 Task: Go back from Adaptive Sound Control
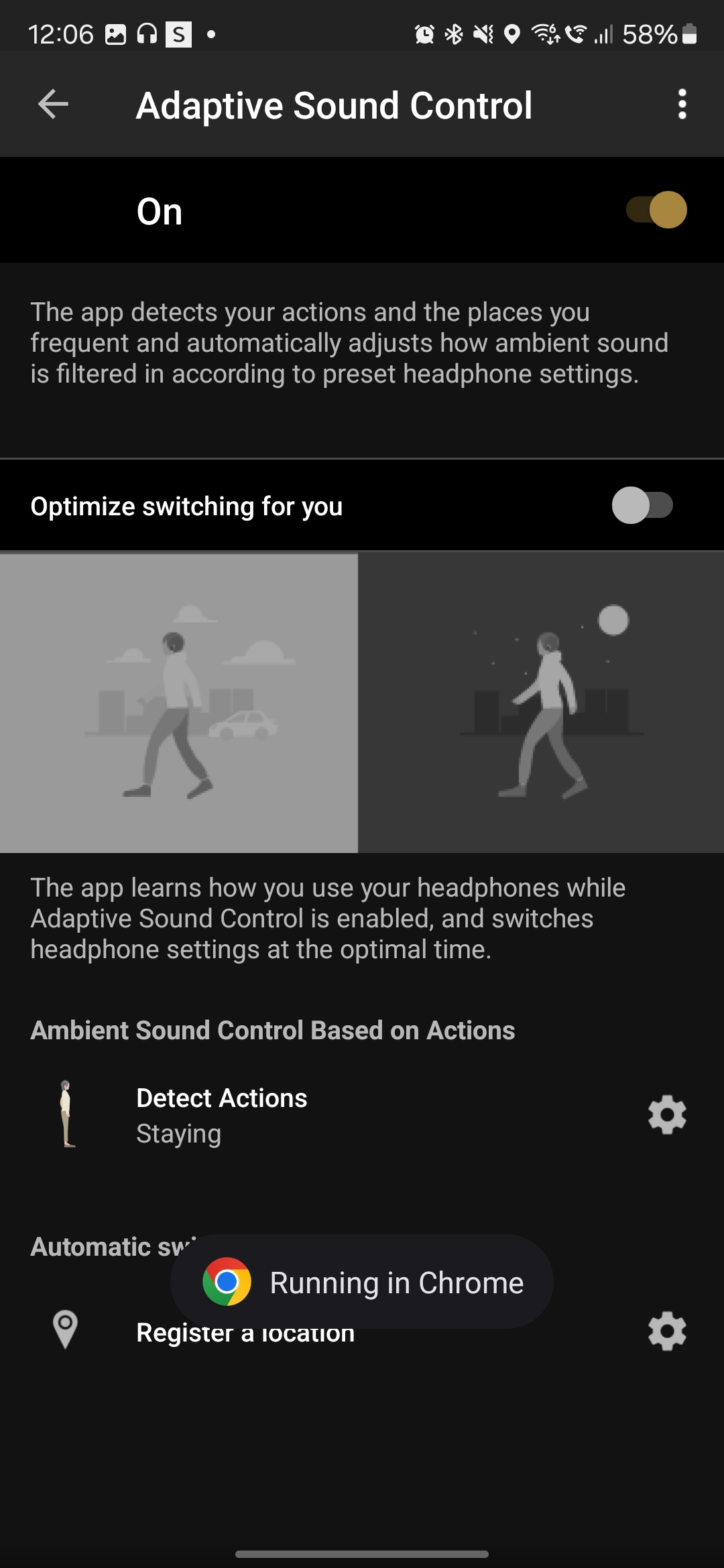pyautogui.click(x=53, y=105)
